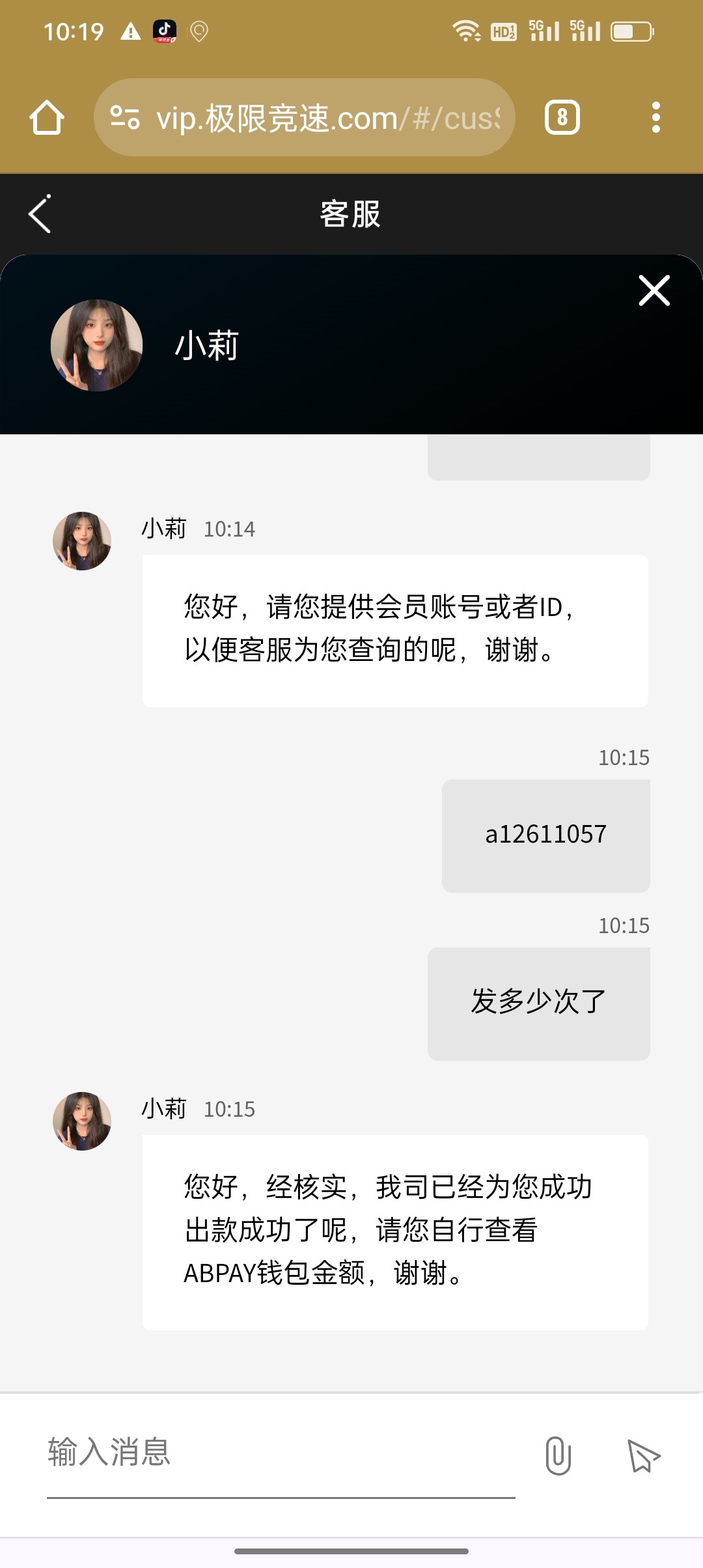Open the browser tab switcher

562,118
